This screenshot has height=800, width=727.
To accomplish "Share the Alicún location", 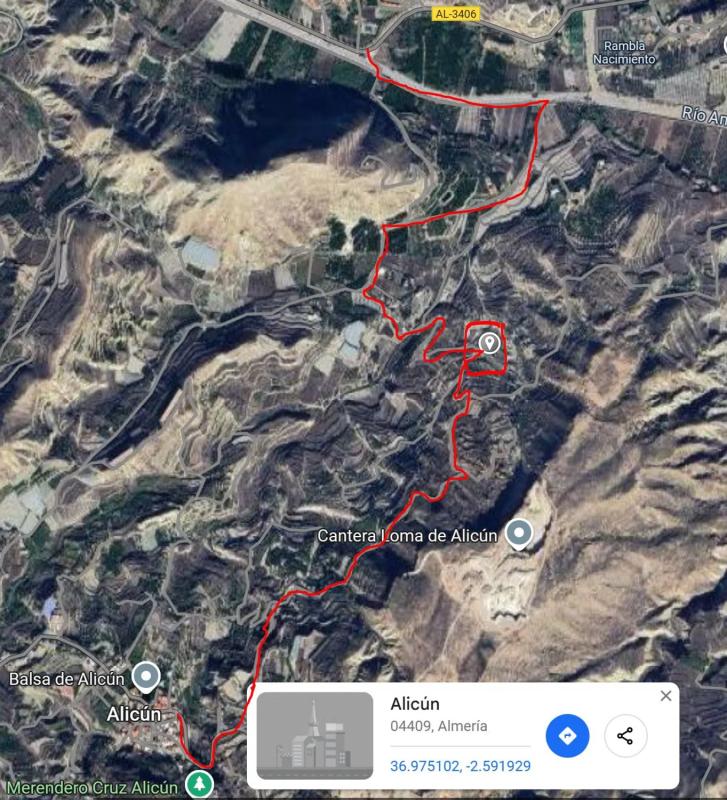I will pos(625,736).
